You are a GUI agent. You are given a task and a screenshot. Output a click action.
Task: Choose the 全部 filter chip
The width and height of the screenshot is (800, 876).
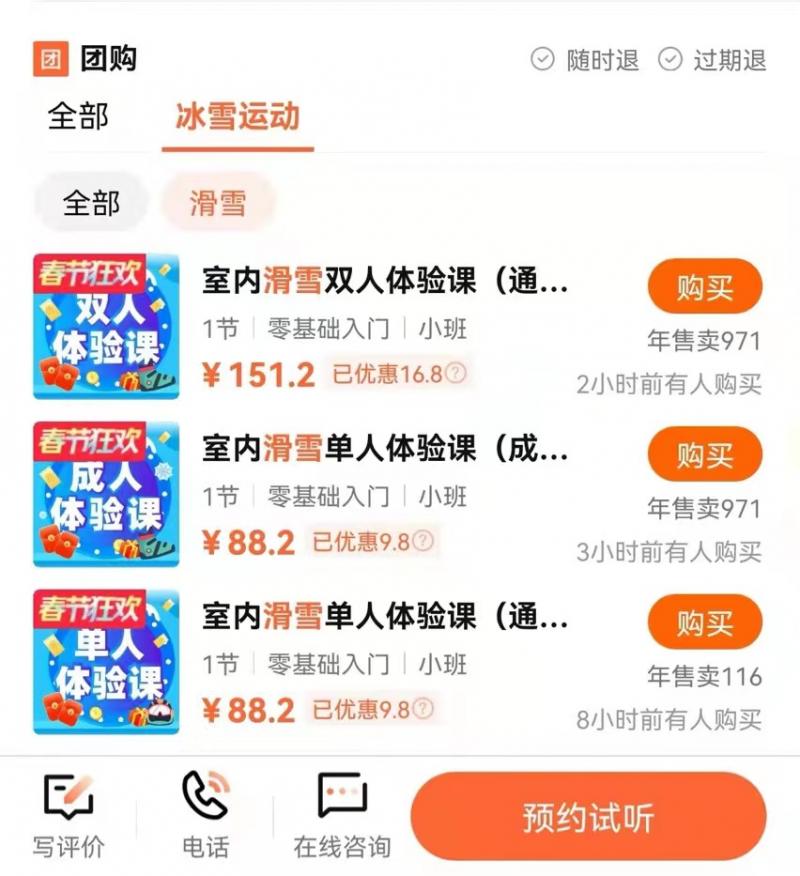91,203
